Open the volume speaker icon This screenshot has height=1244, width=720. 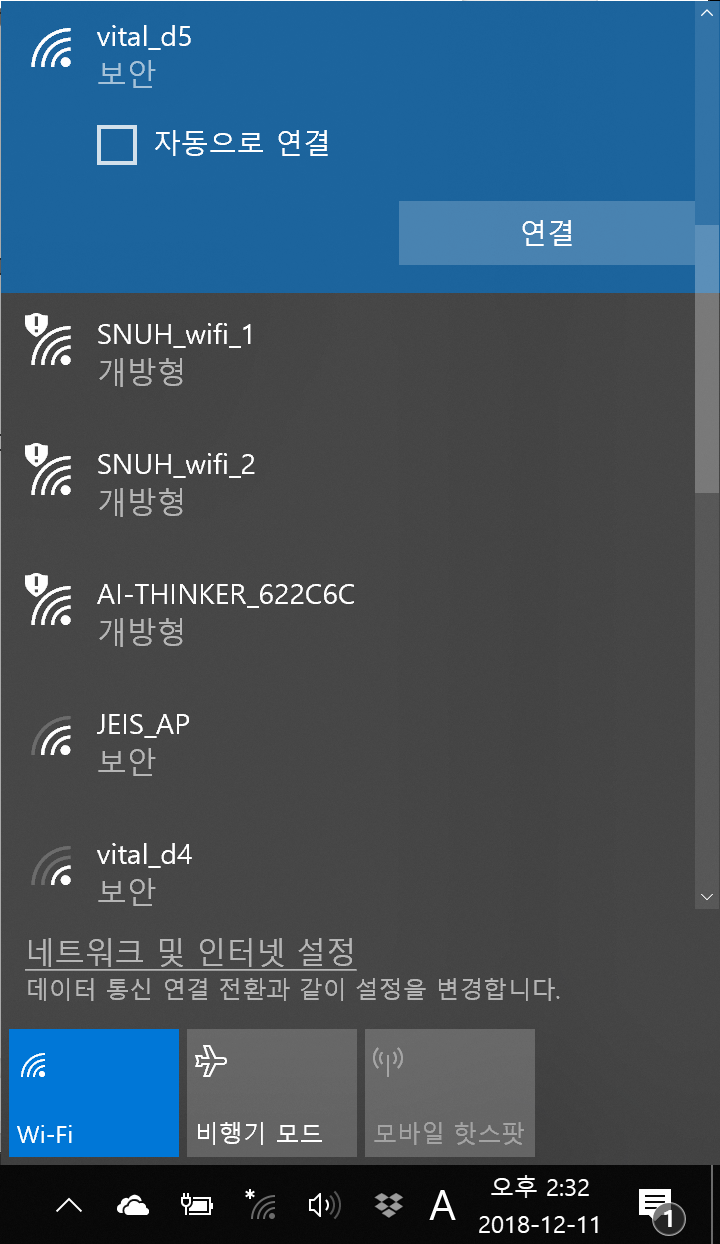[323, 1206]
